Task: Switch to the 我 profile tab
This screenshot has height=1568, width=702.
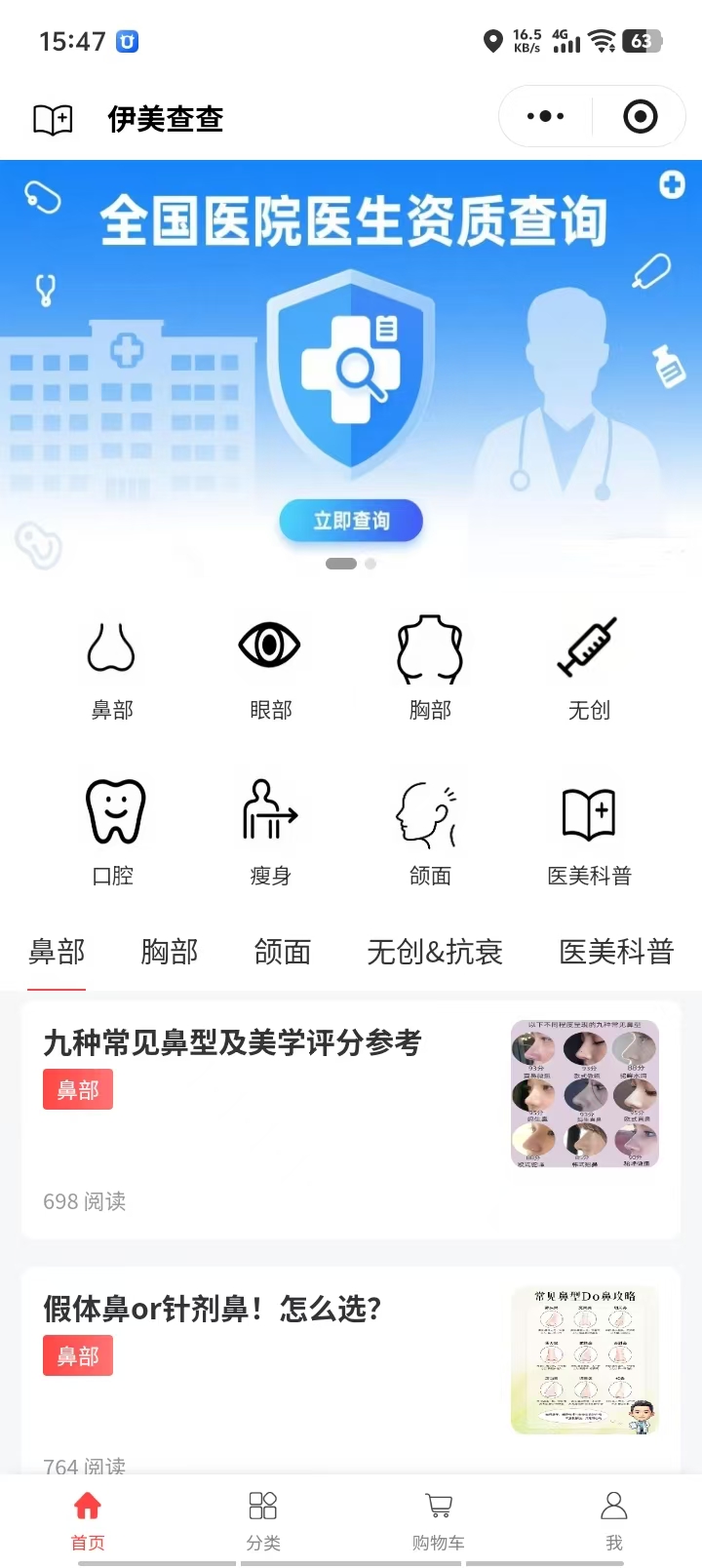Action: (613, 1519)
